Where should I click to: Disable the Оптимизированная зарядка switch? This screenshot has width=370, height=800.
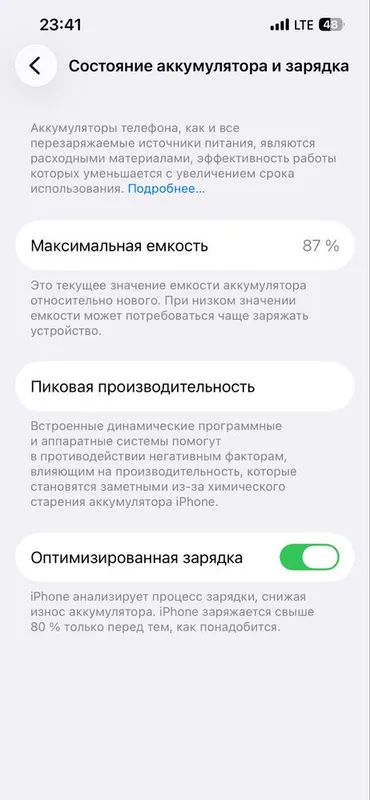pos(309,557)
